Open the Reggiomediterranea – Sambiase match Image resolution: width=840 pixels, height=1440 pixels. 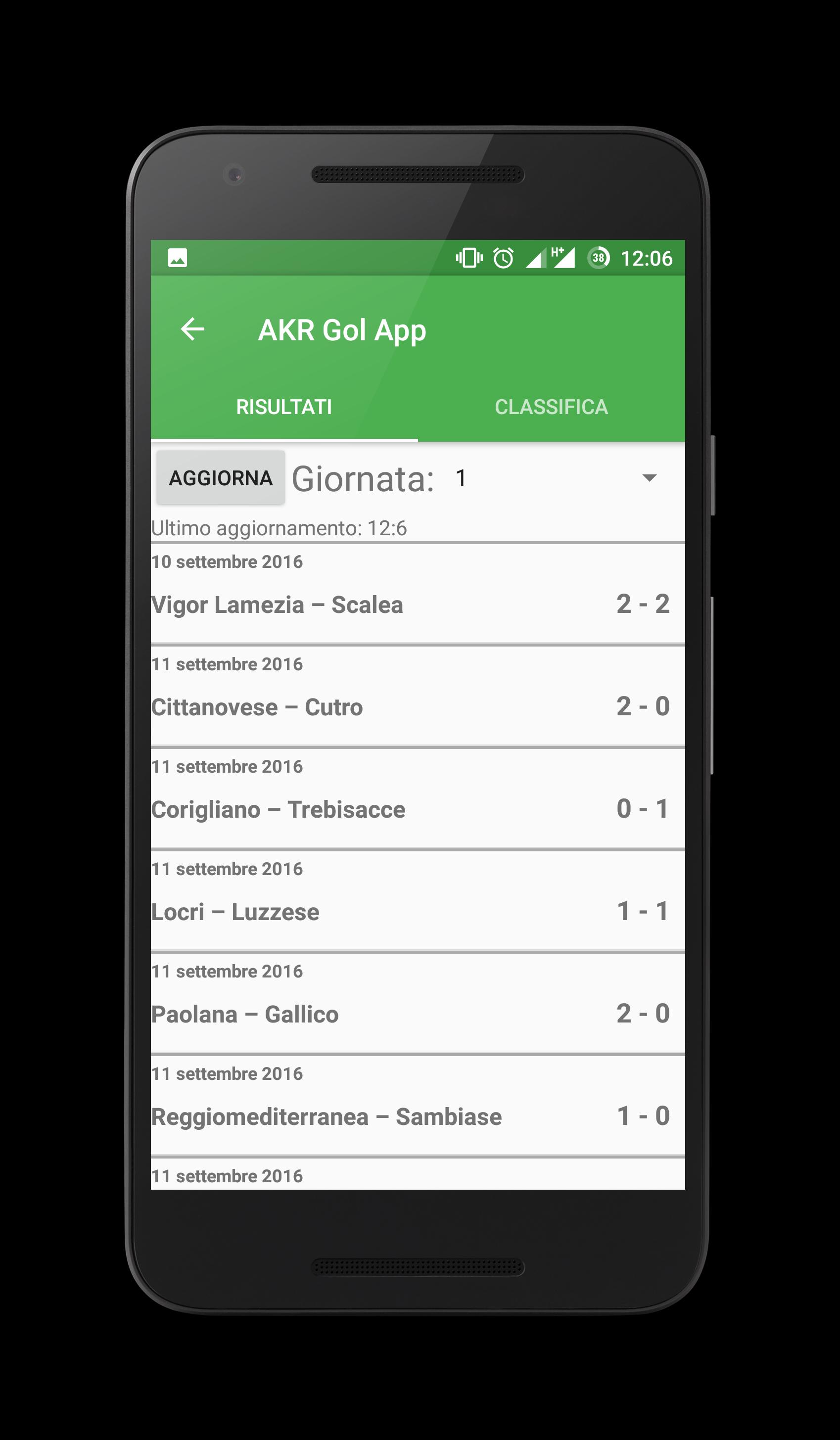[417, 1106]
